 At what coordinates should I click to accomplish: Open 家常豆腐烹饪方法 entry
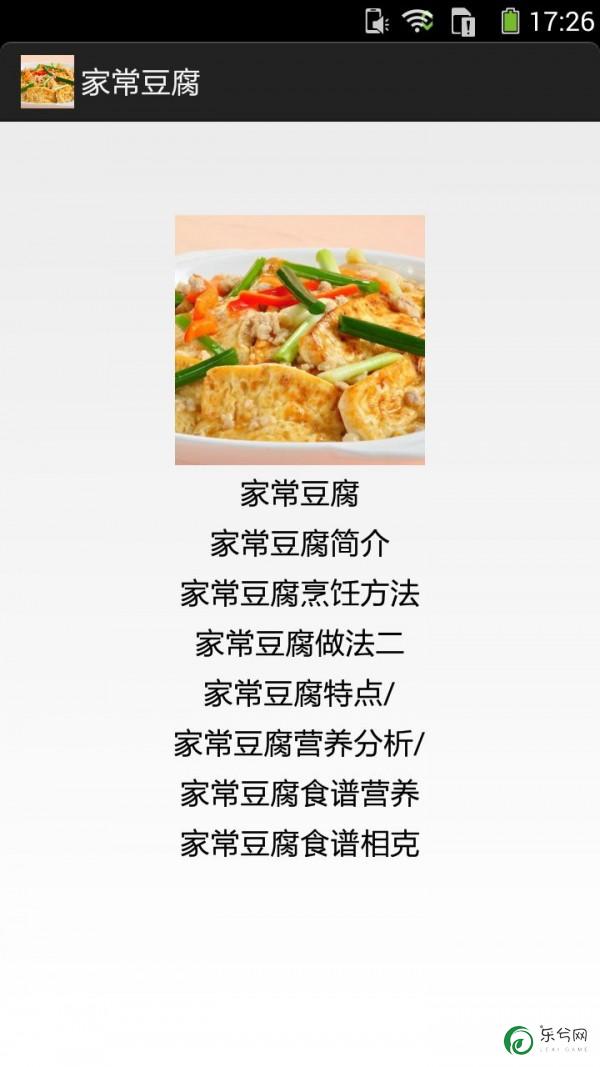coord(299,594)
